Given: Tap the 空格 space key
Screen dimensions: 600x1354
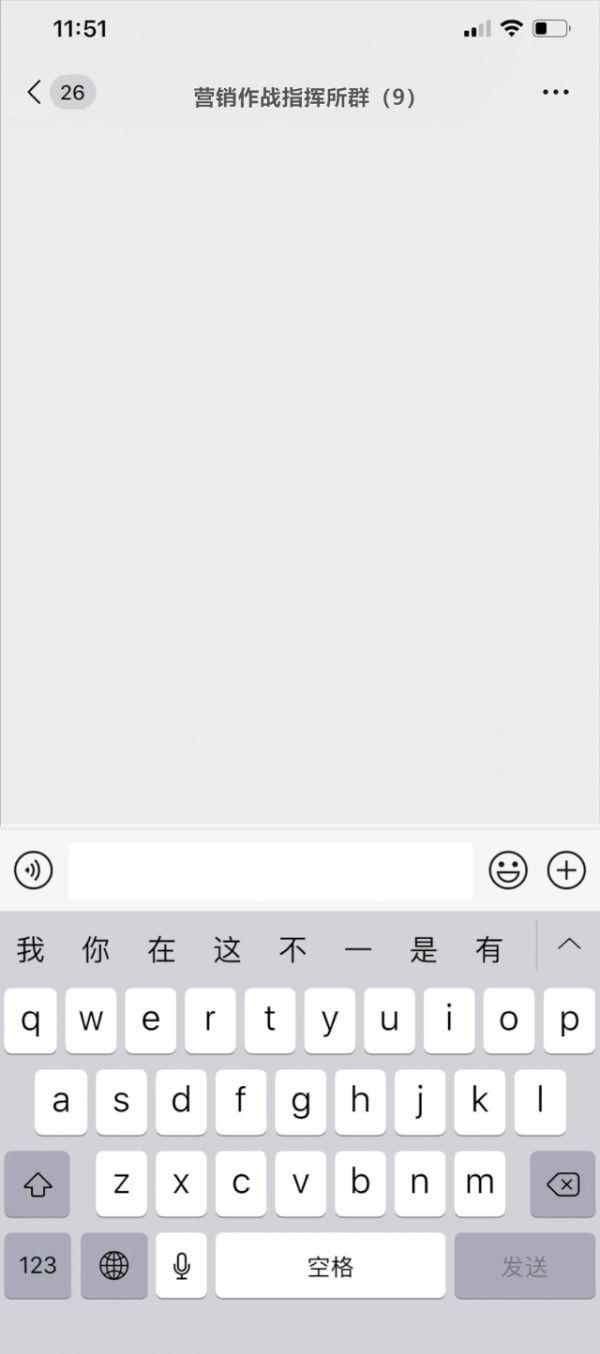Looking at the screenshot, I should tap(330, 1265).
